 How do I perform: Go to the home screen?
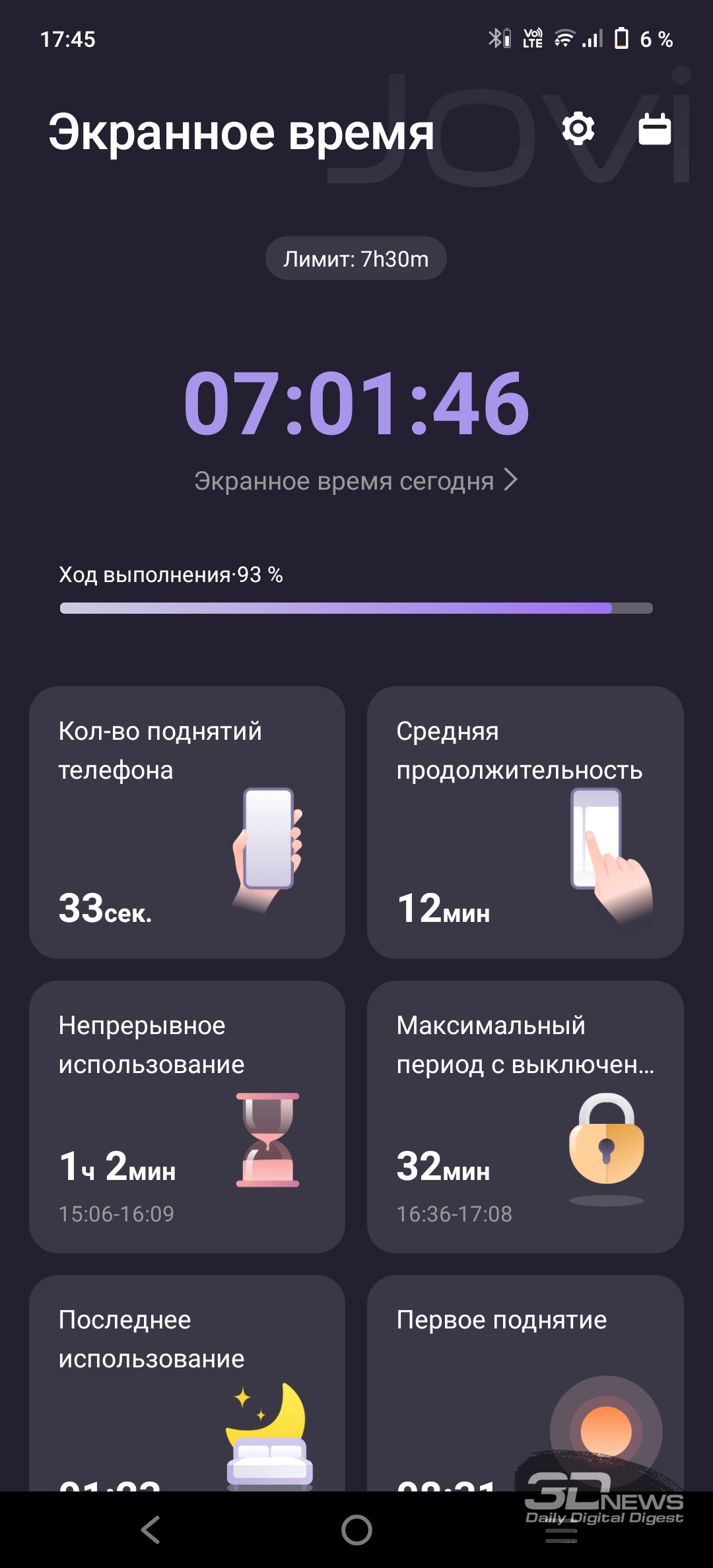(356, 1530)
